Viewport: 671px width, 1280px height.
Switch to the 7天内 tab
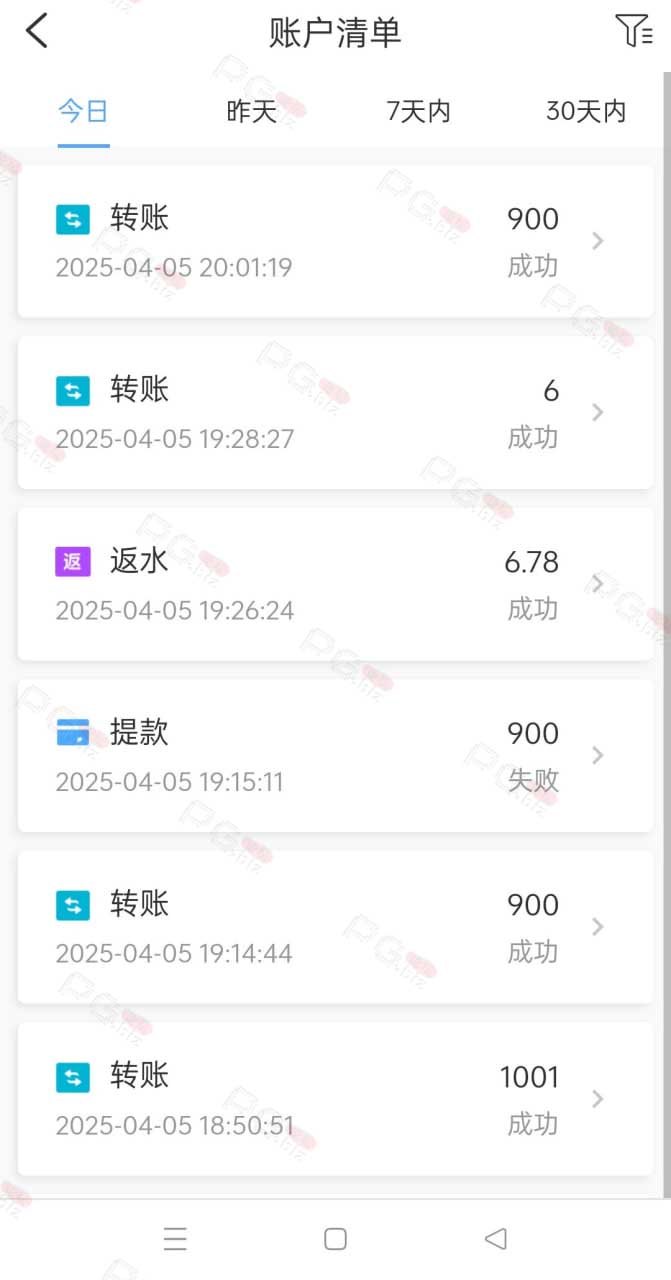tap(419, 111)
